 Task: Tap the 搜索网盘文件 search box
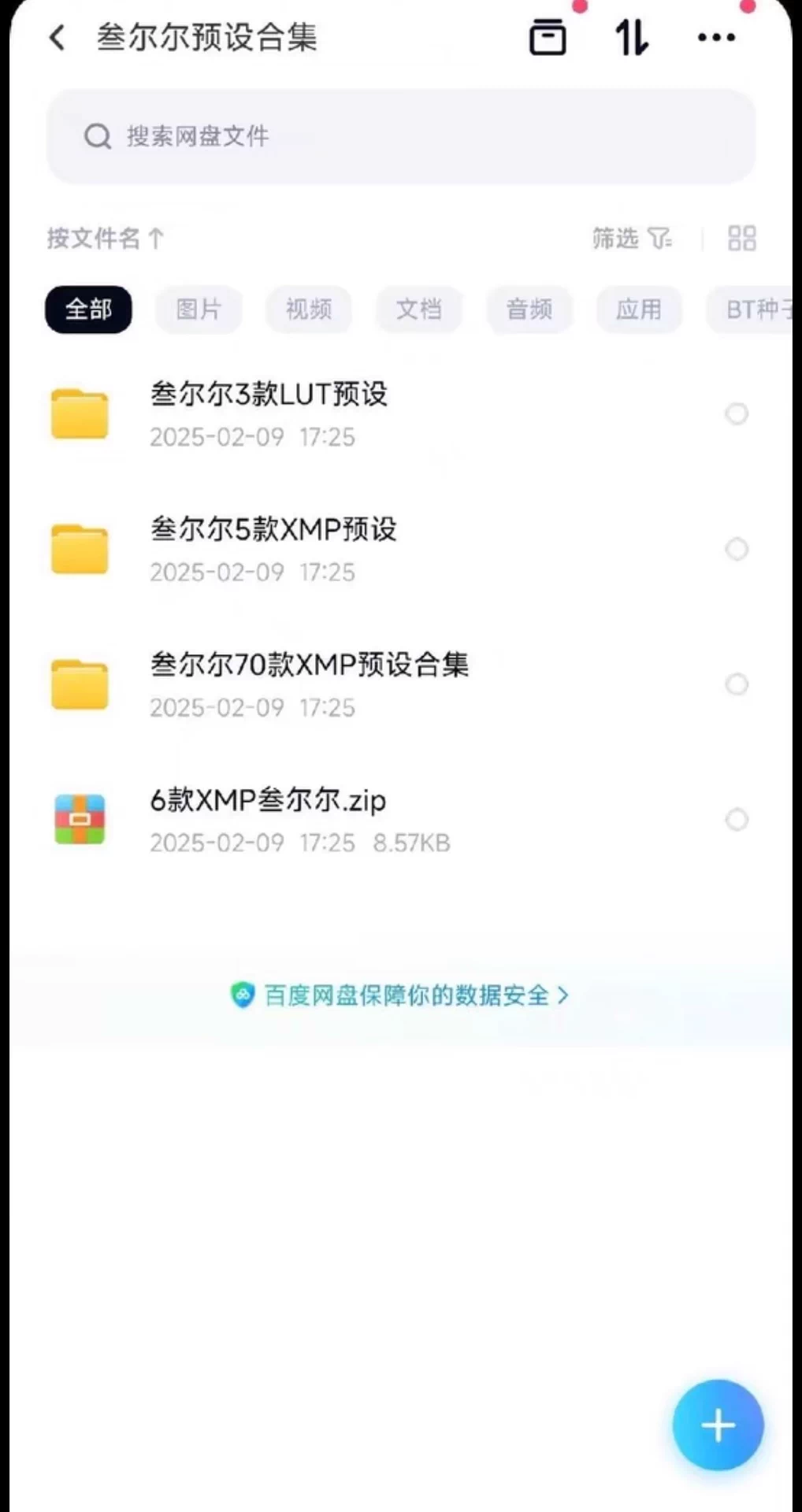pos(400,136)
